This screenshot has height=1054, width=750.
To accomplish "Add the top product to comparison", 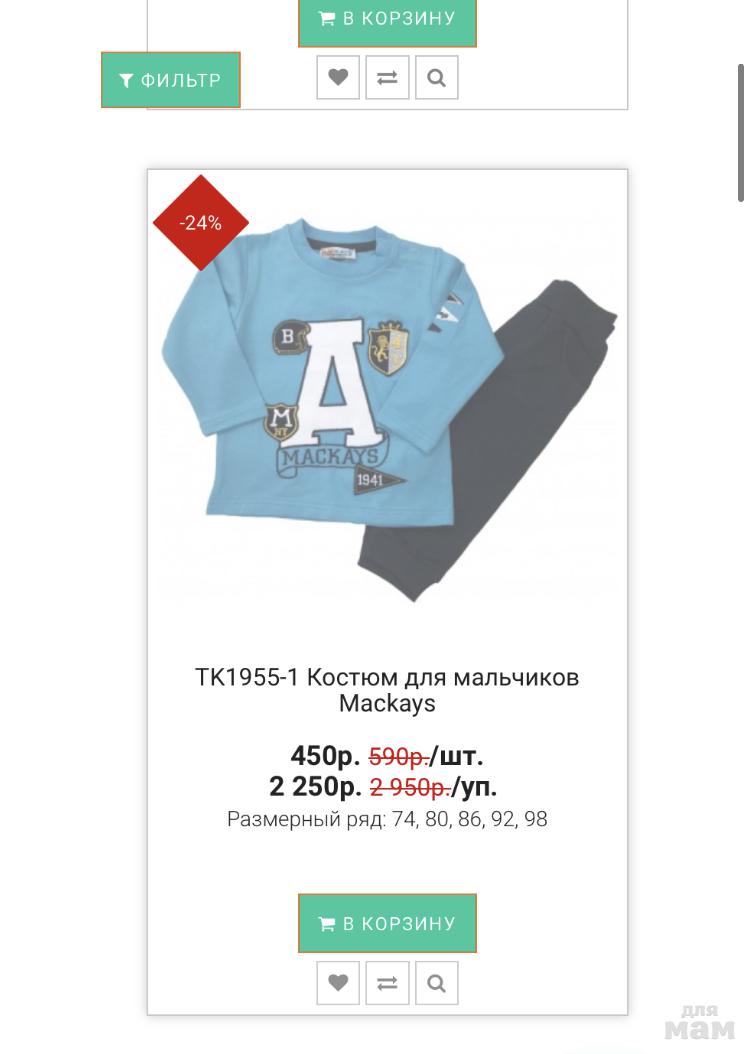I will pyautogui.click(x=387, y=77).
